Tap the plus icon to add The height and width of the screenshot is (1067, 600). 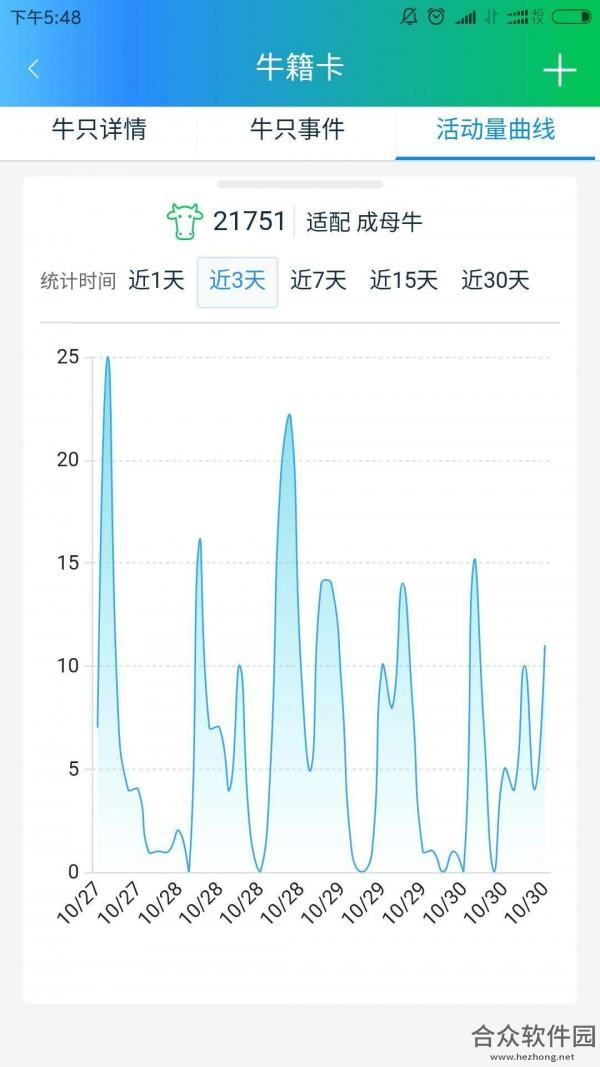coord(559,69)
